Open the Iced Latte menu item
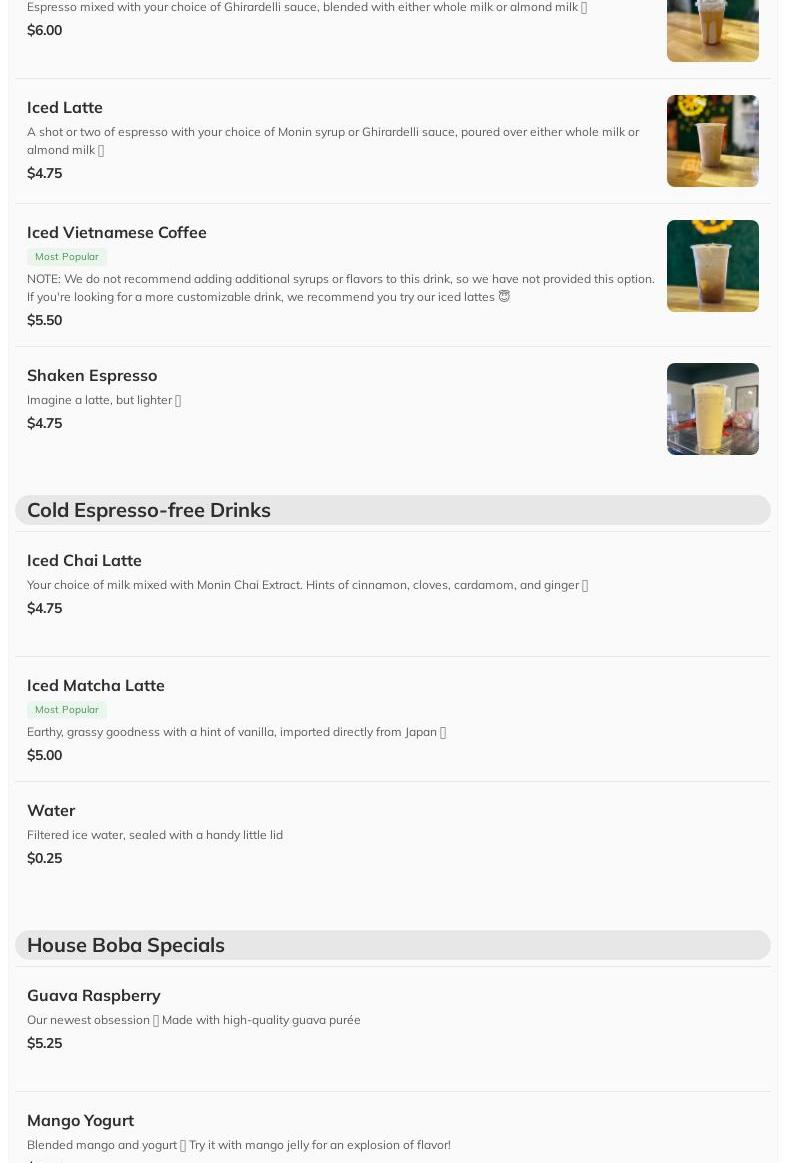 (x=65, y=108)
